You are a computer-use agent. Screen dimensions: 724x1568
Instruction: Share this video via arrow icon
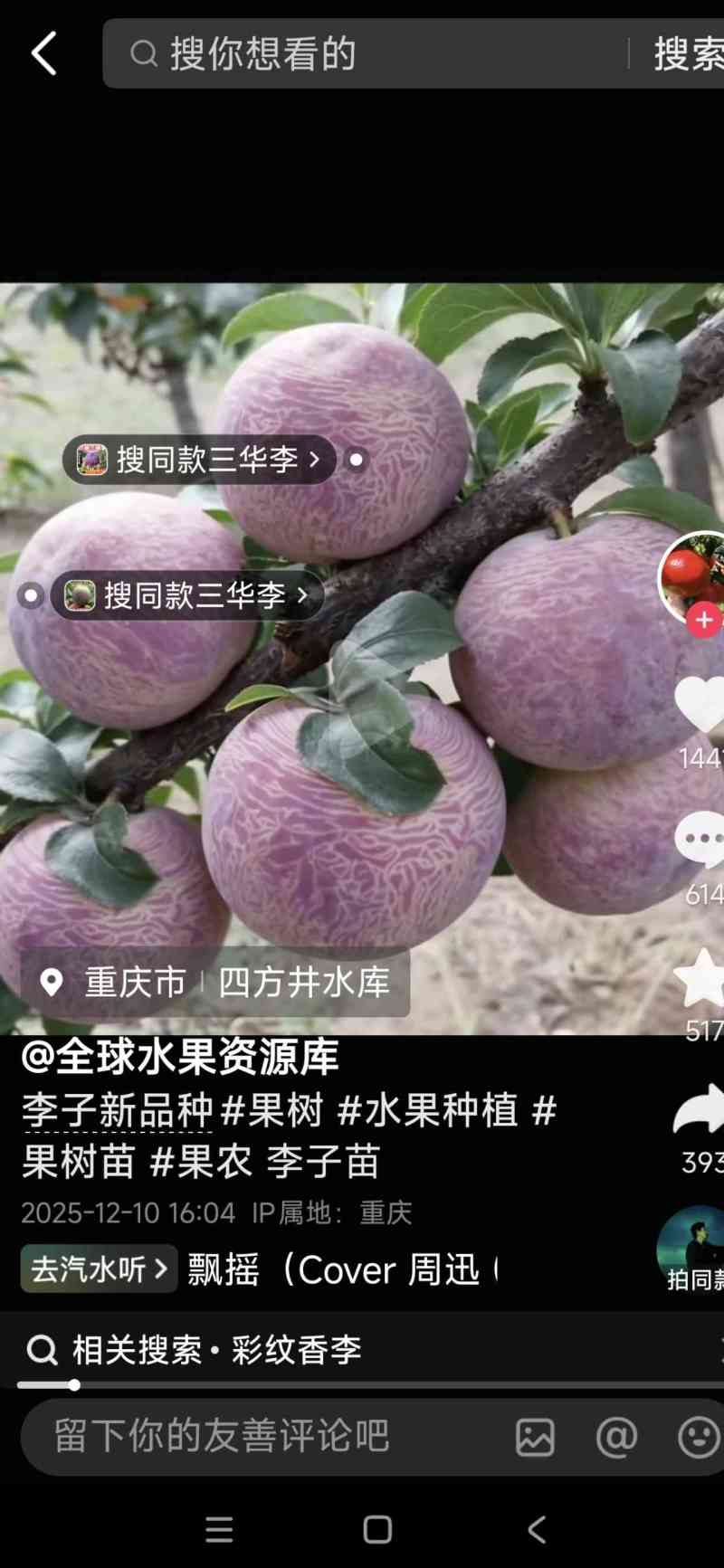(x=700, y=1110)
